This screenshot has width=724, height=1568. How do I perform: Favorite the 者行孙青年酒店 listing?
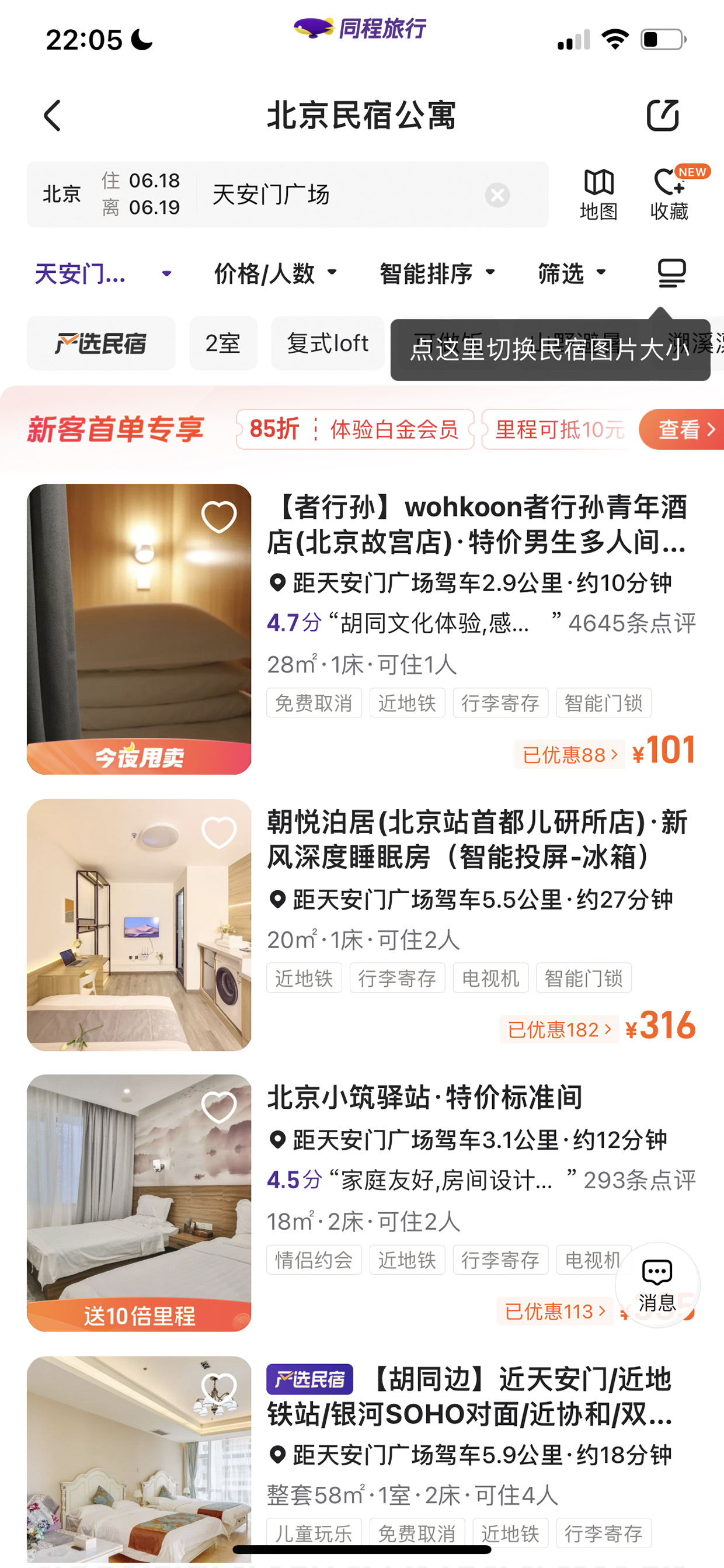[x=218, y=517]
